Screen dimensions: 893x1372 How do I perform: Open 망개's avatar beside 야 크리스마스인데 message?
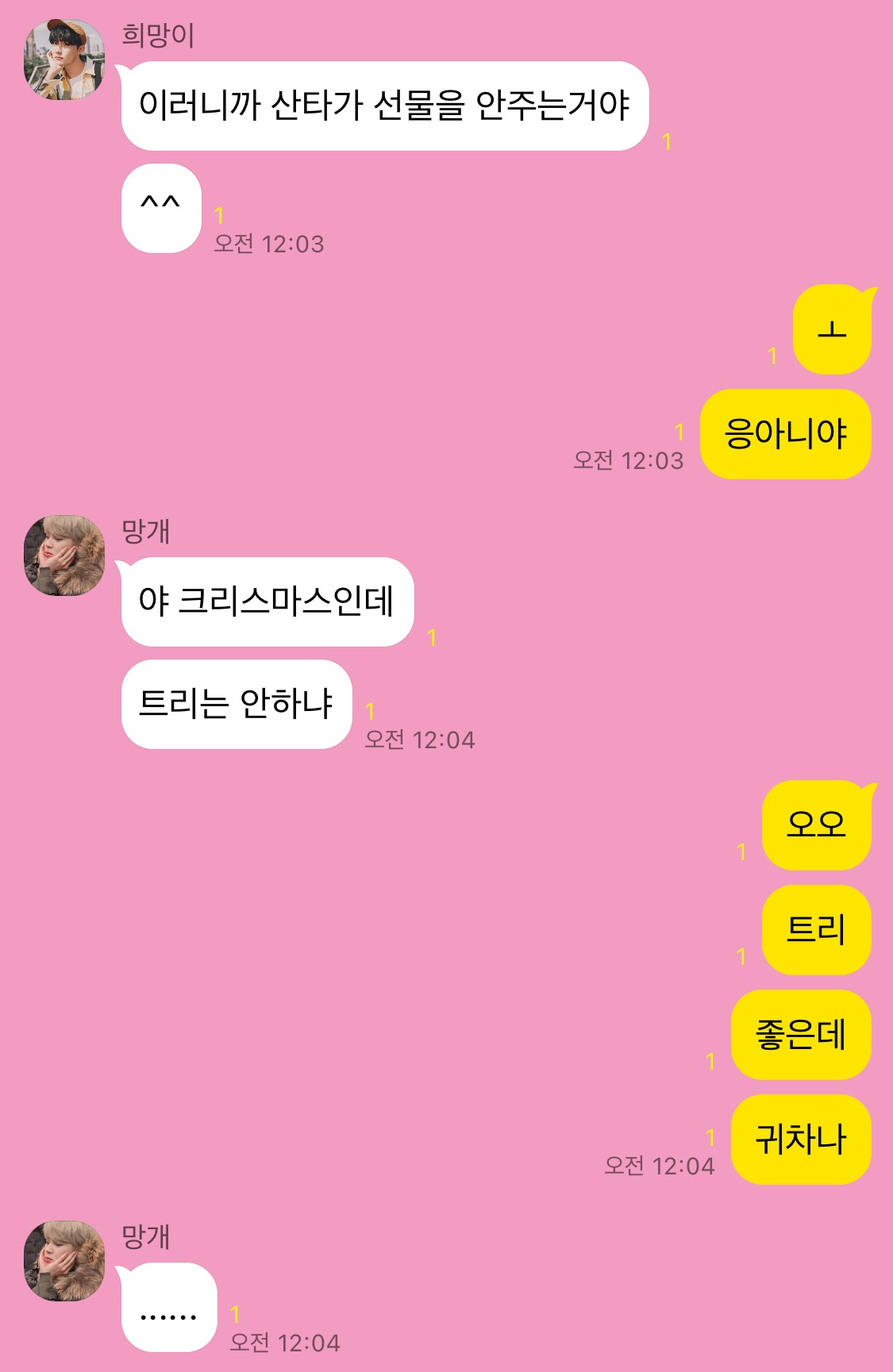click(x=64, y=555)
